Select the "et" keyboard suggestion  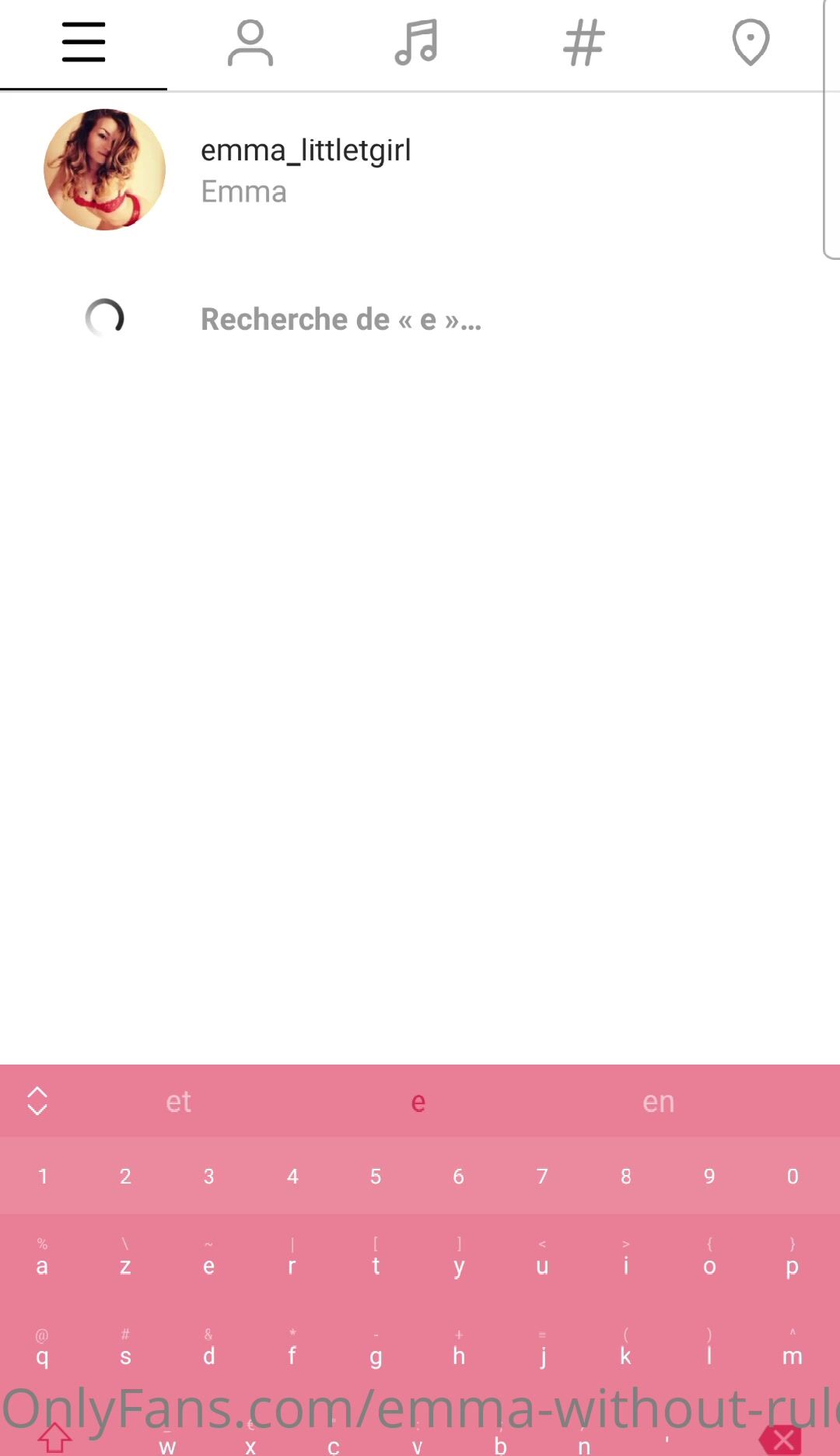(178, 1101)
